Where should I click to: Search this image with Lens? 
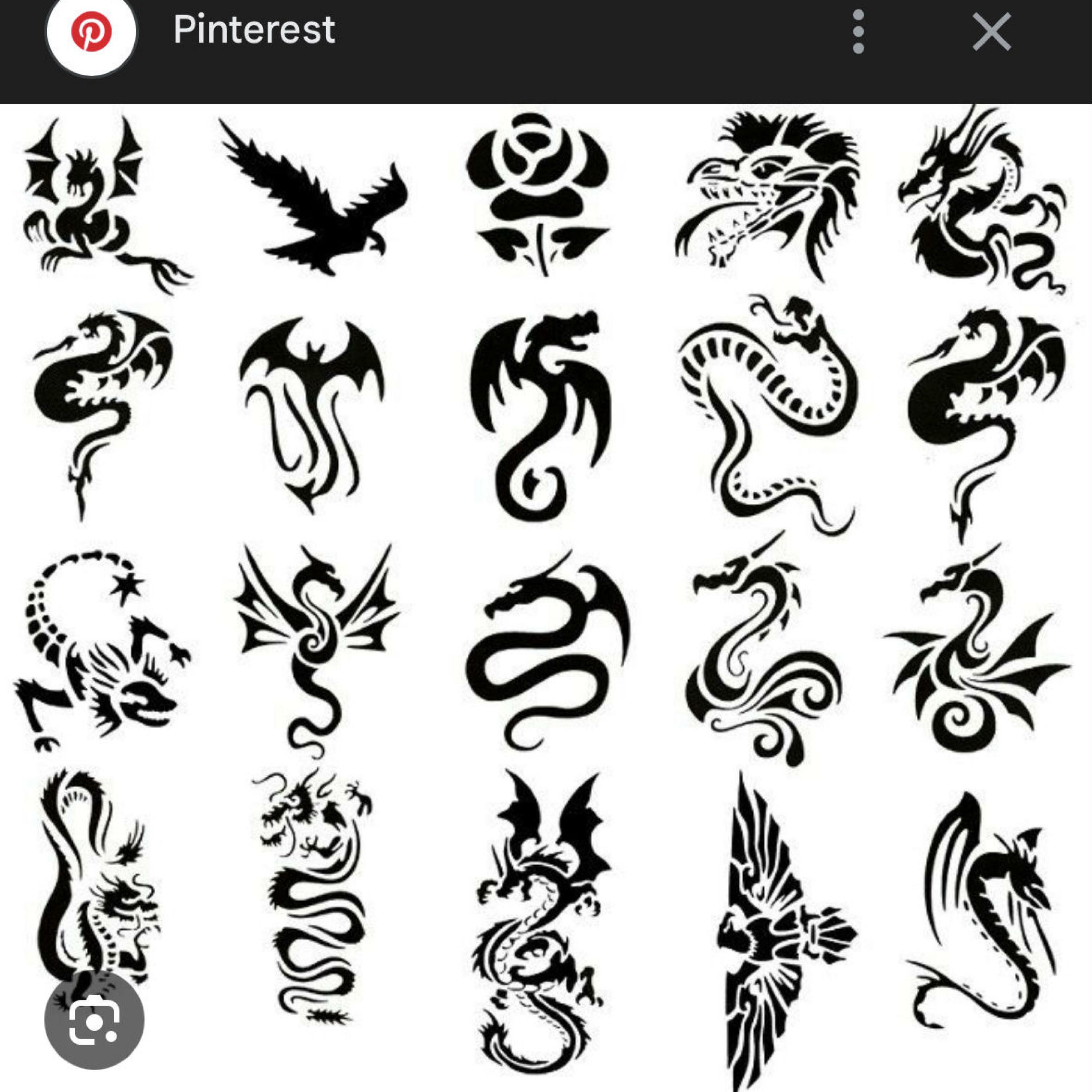pos(94,1020)
